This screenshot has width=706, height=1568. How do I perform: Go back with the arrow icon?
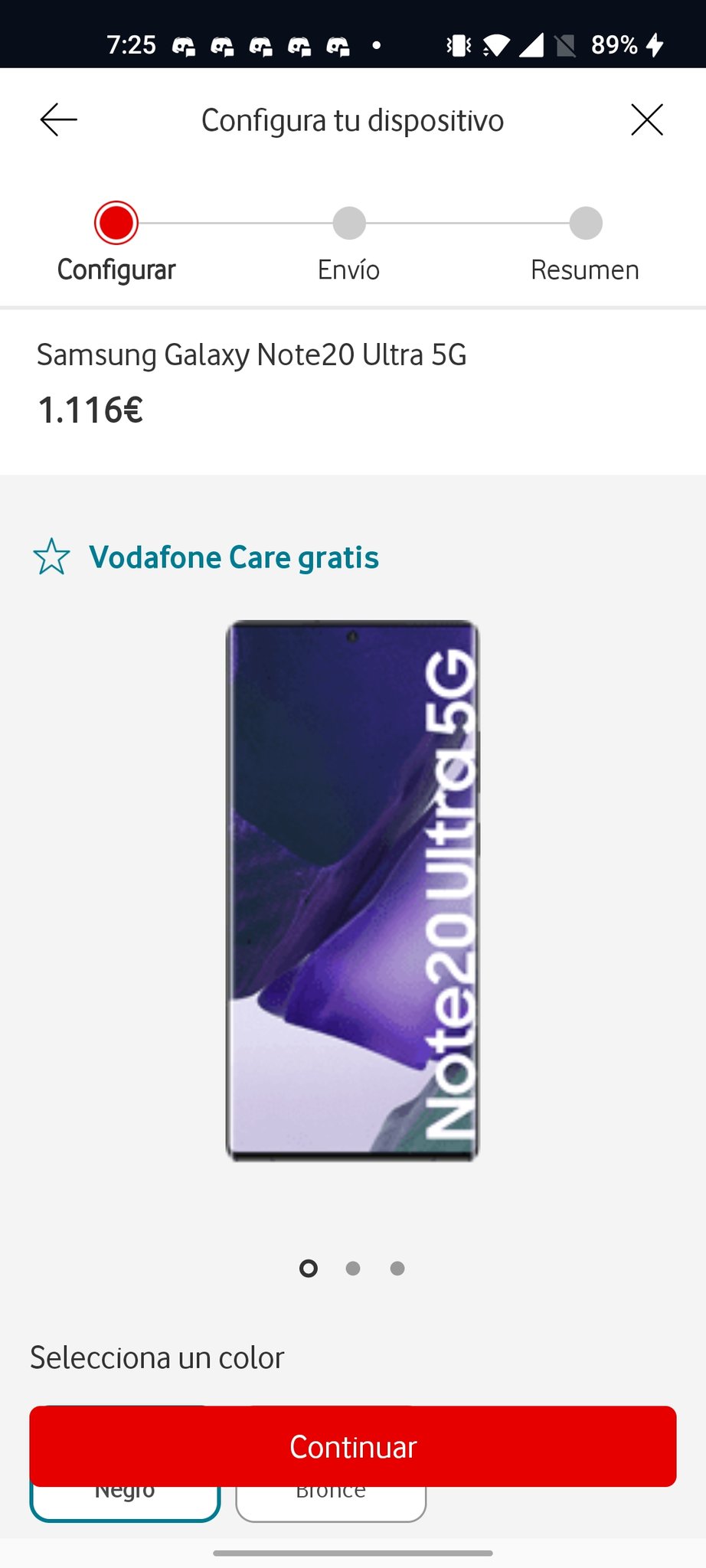59,120
